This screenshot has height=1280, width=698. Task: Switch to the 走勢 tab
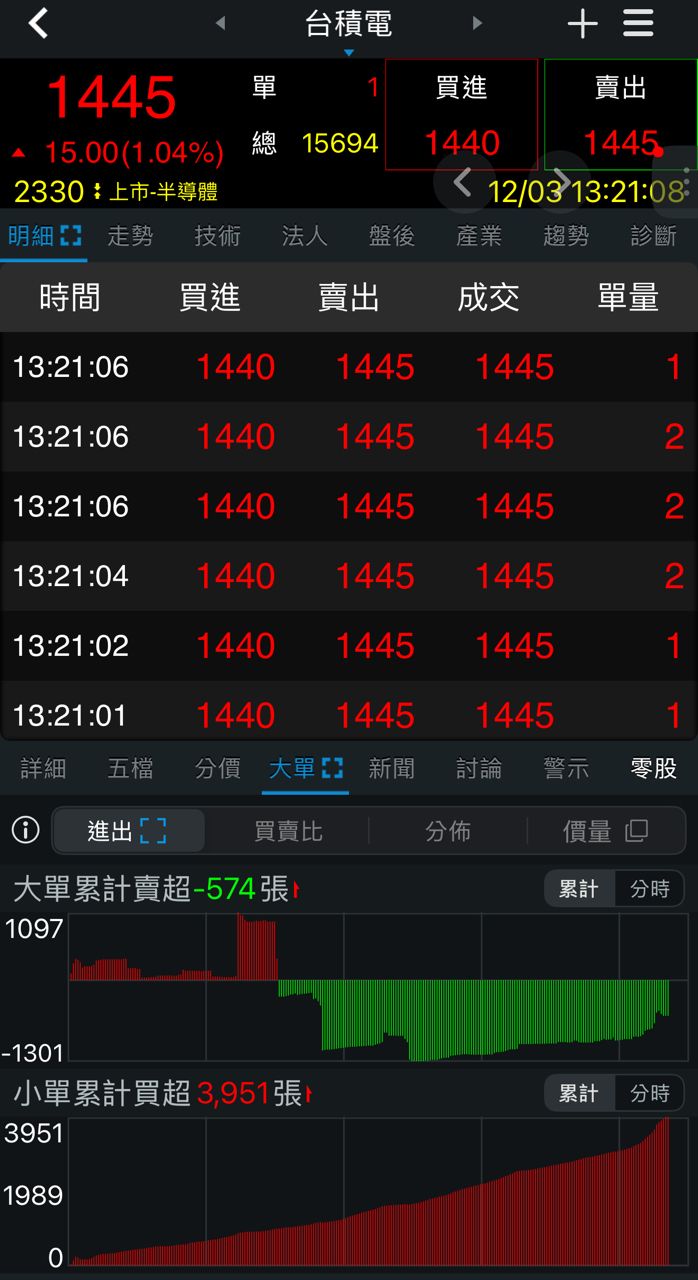point(130,236)
